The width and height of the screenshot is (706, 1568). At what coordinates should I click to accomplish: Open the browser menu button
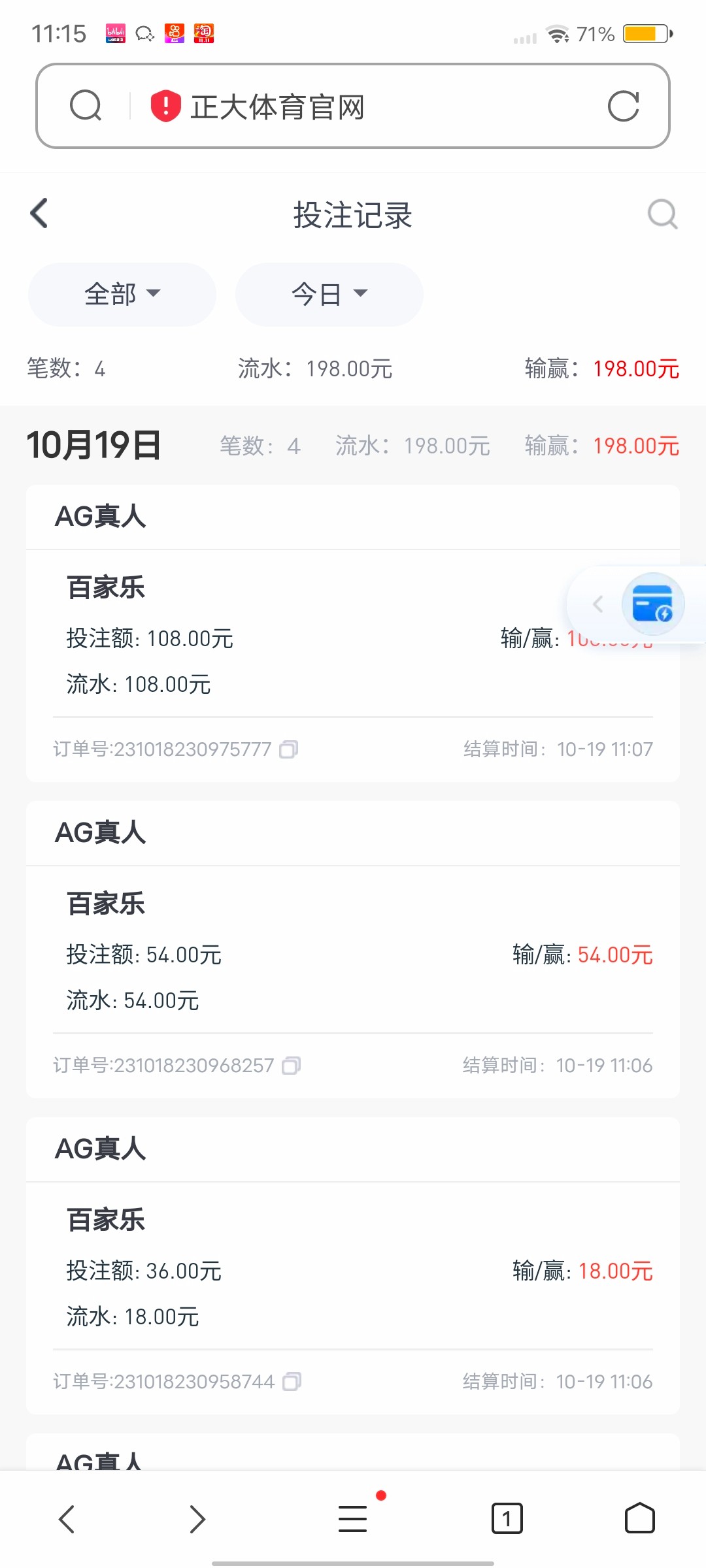click(x=353, y=1518)
